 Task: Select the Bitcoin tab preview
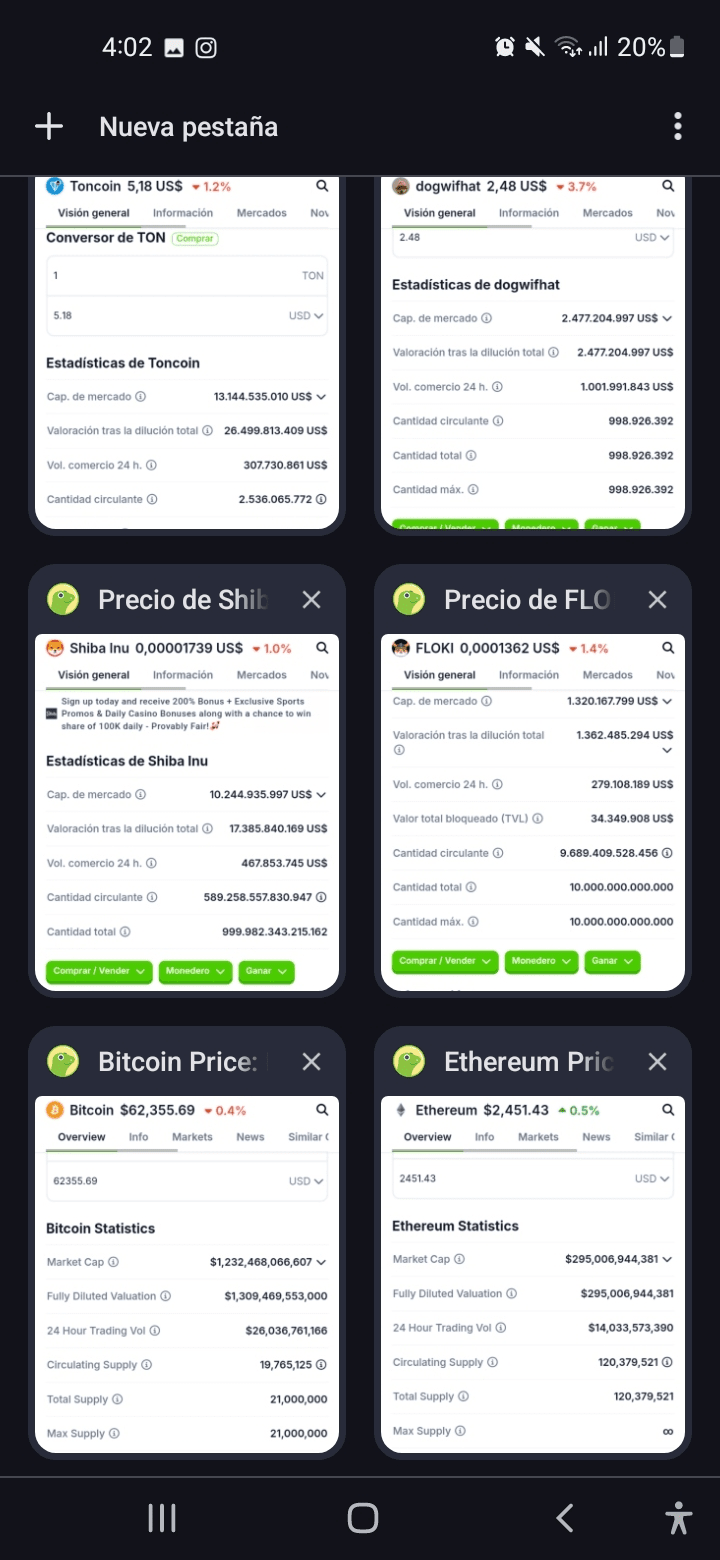tap(187, 1274)
